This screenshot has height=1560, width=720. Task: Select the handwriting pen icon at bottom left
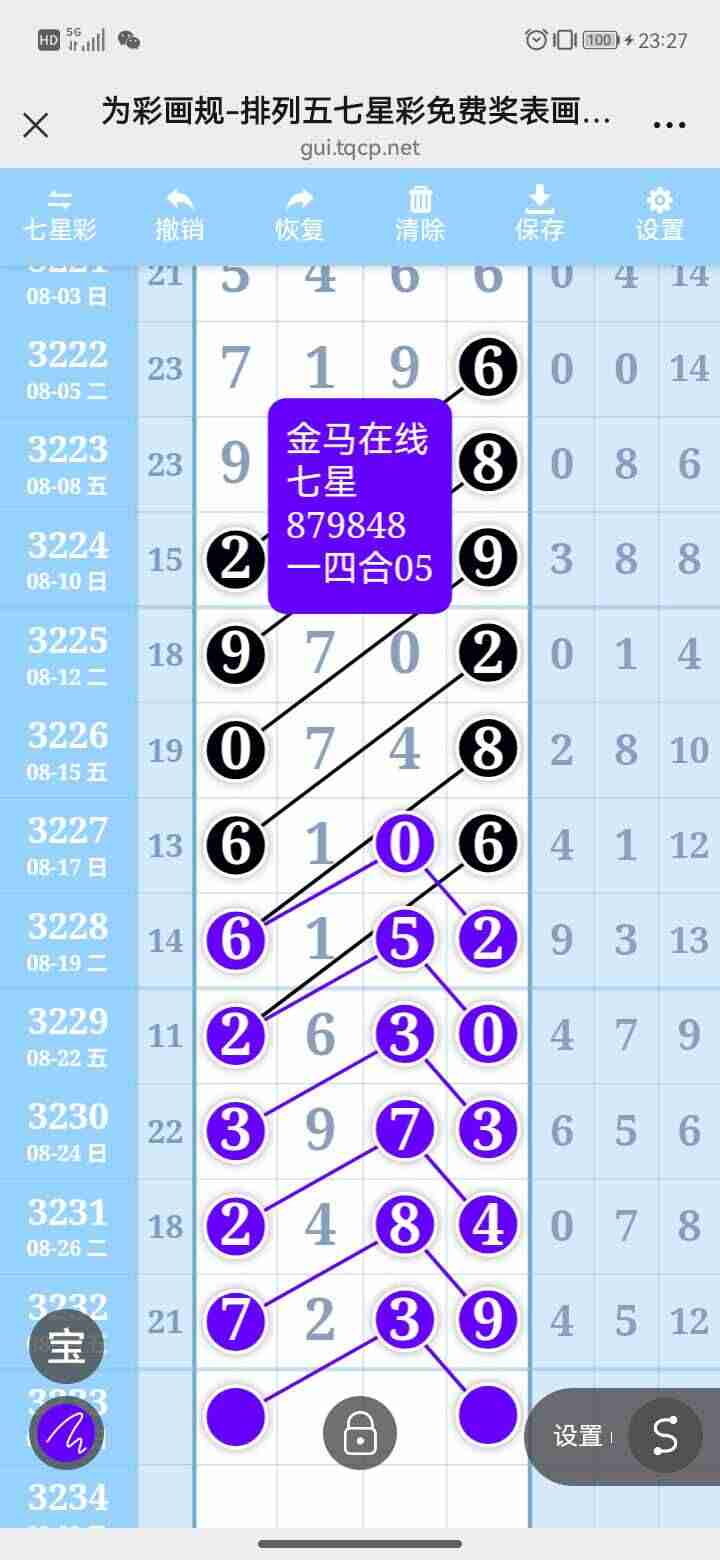click(x=66, y=1434)
